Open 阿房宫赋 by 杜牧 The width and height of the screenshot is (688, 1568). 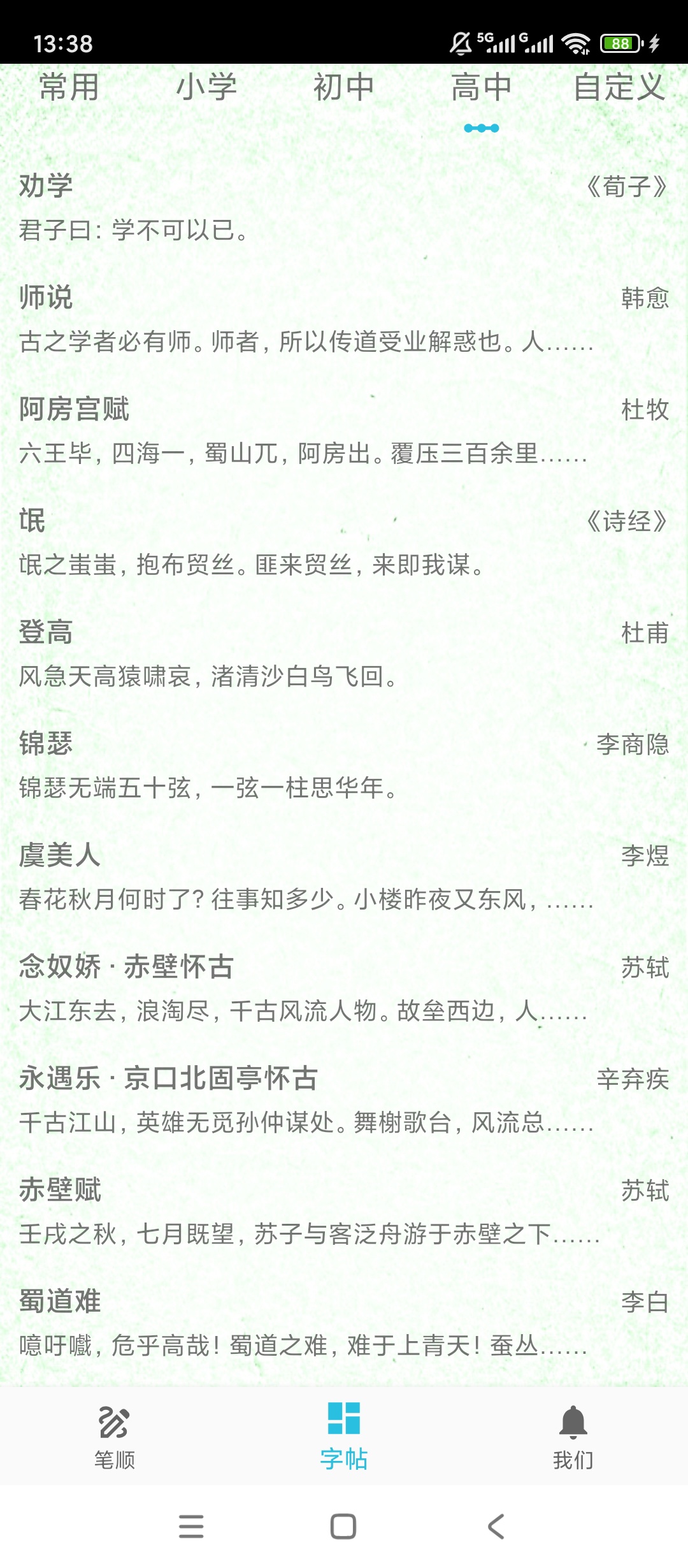pyautogui.click(x=344, y=431)
